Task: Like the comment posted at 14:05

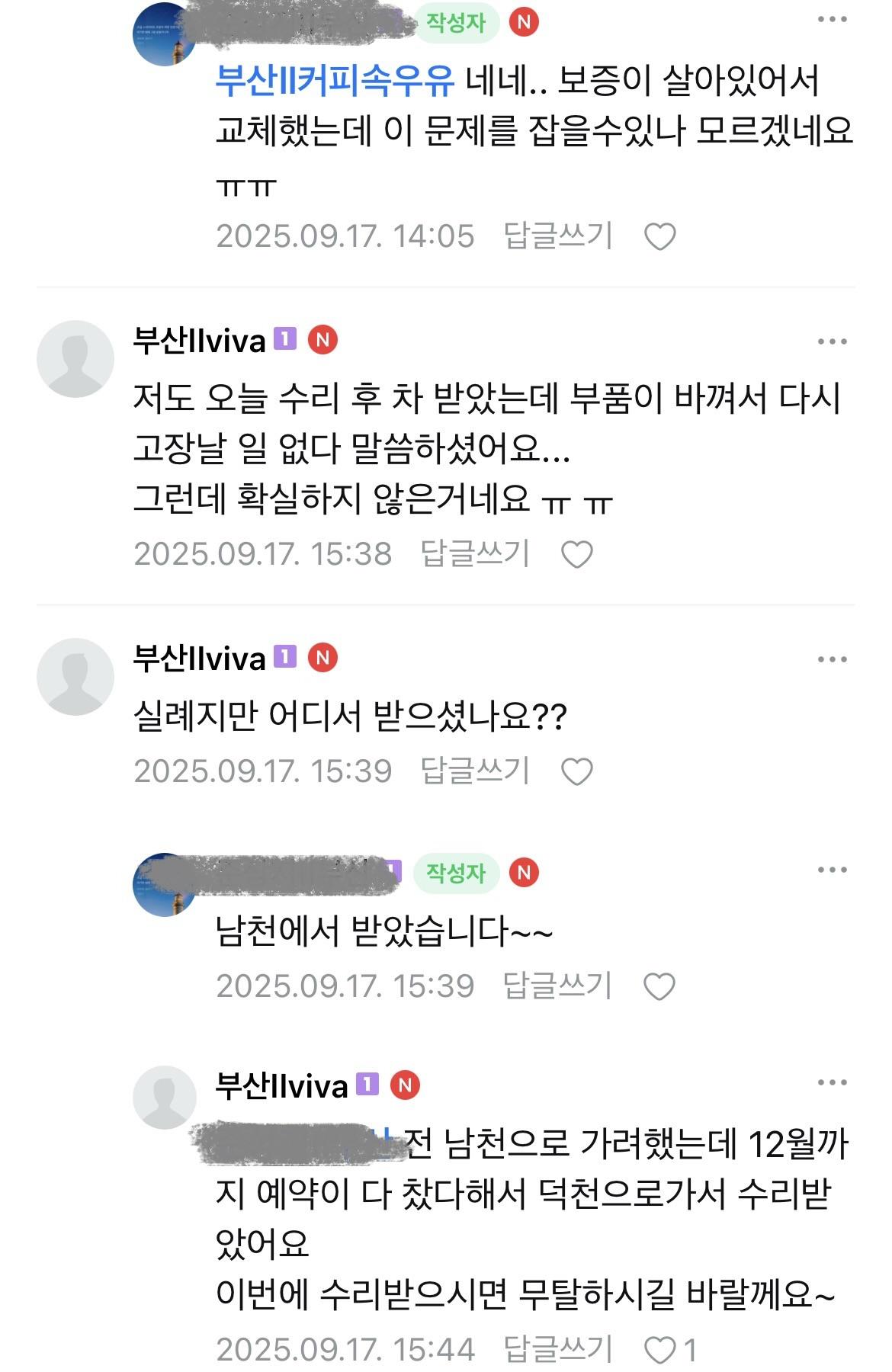Action: coord(659,237)
